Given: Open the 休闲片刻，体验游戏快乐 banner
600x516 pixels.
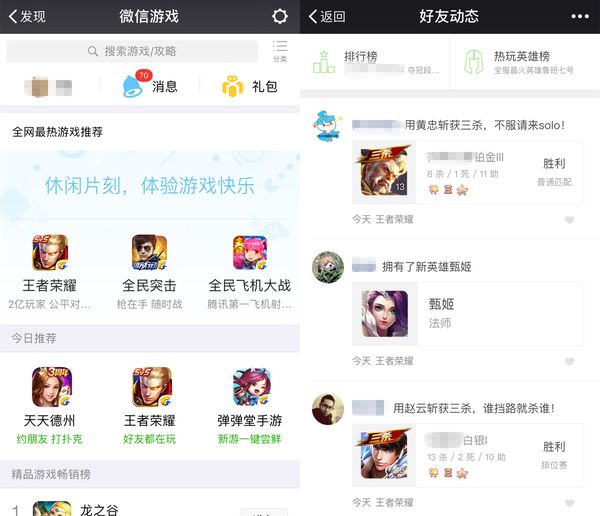Looking at the screenshot, I should pos(150,185).
